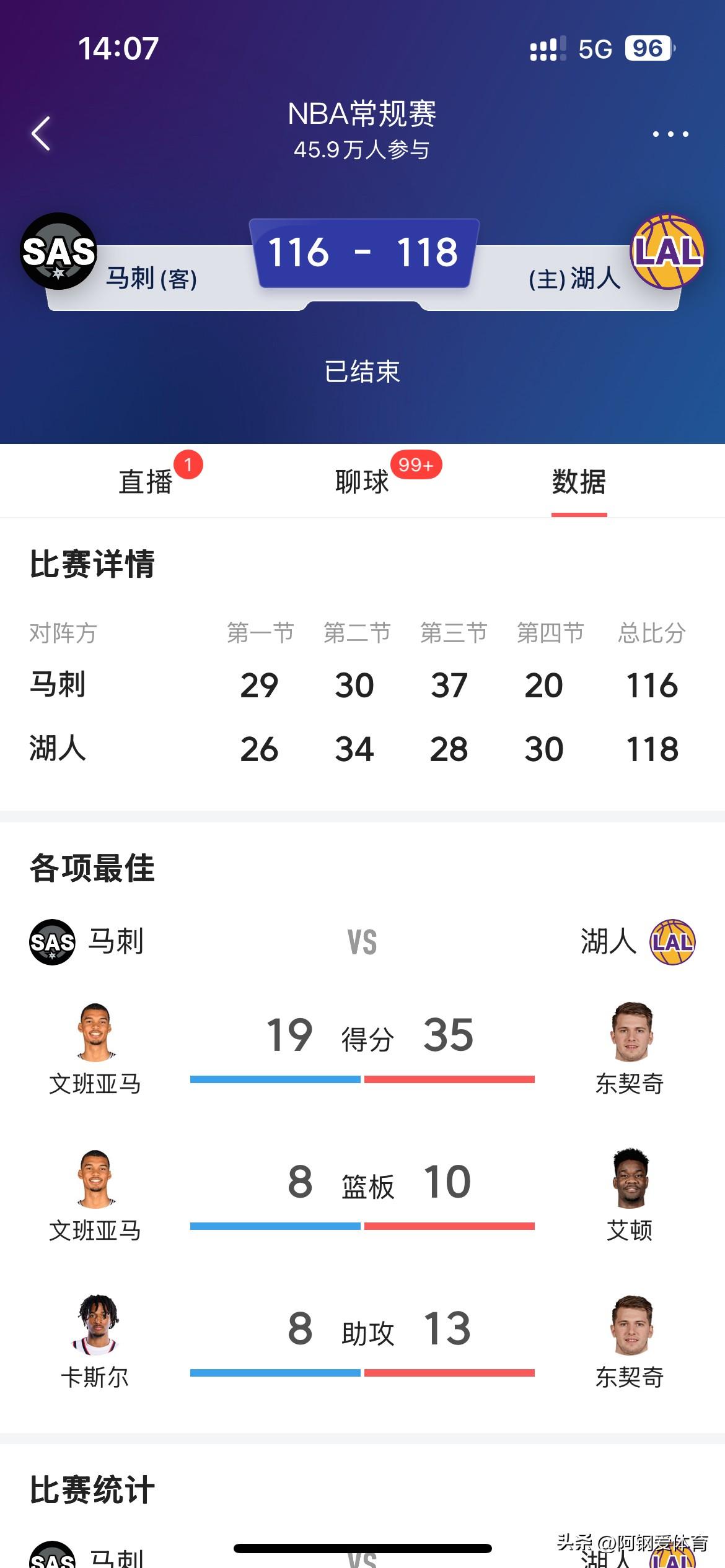Tap the 45.9万人参与 participation link
Image resolution: width=725 pixels, height=1568 pixels.
362,150
